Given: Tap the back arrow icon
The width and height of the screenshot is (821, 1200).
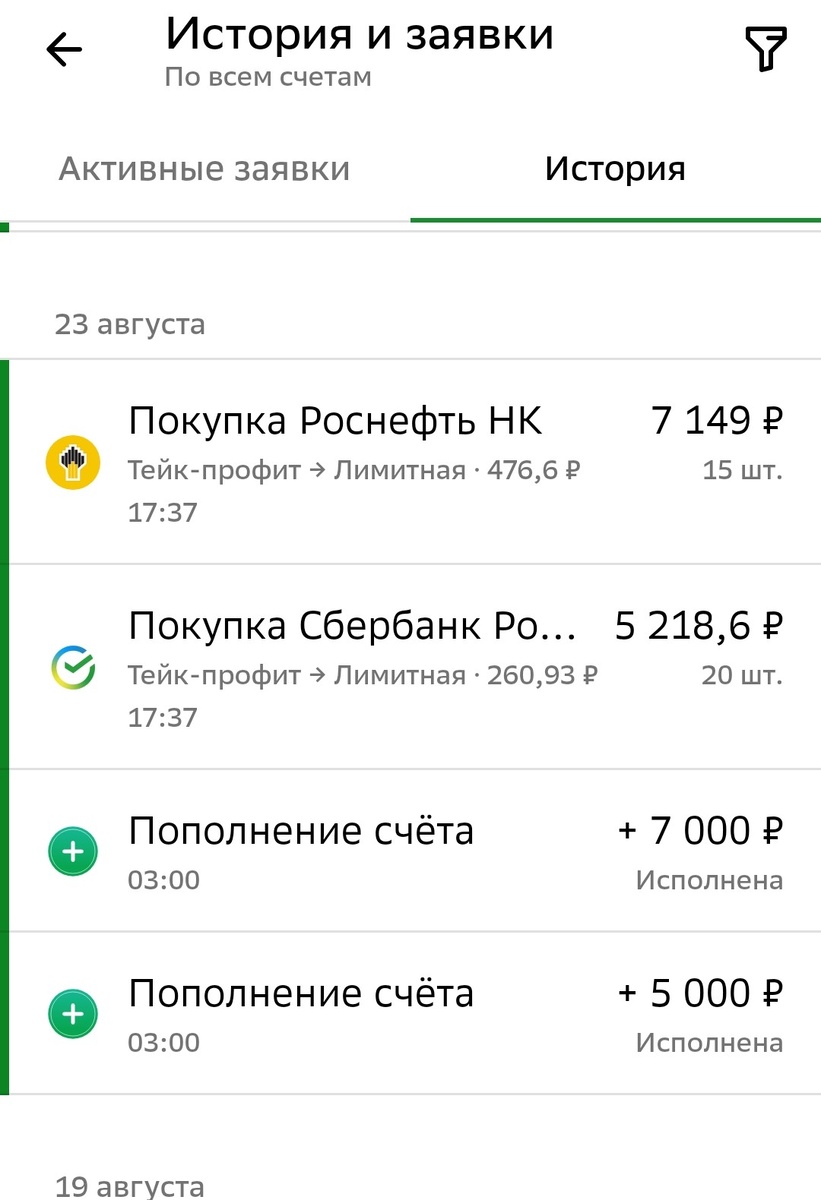Looking at the screenshot, I should tap(62, 46).
